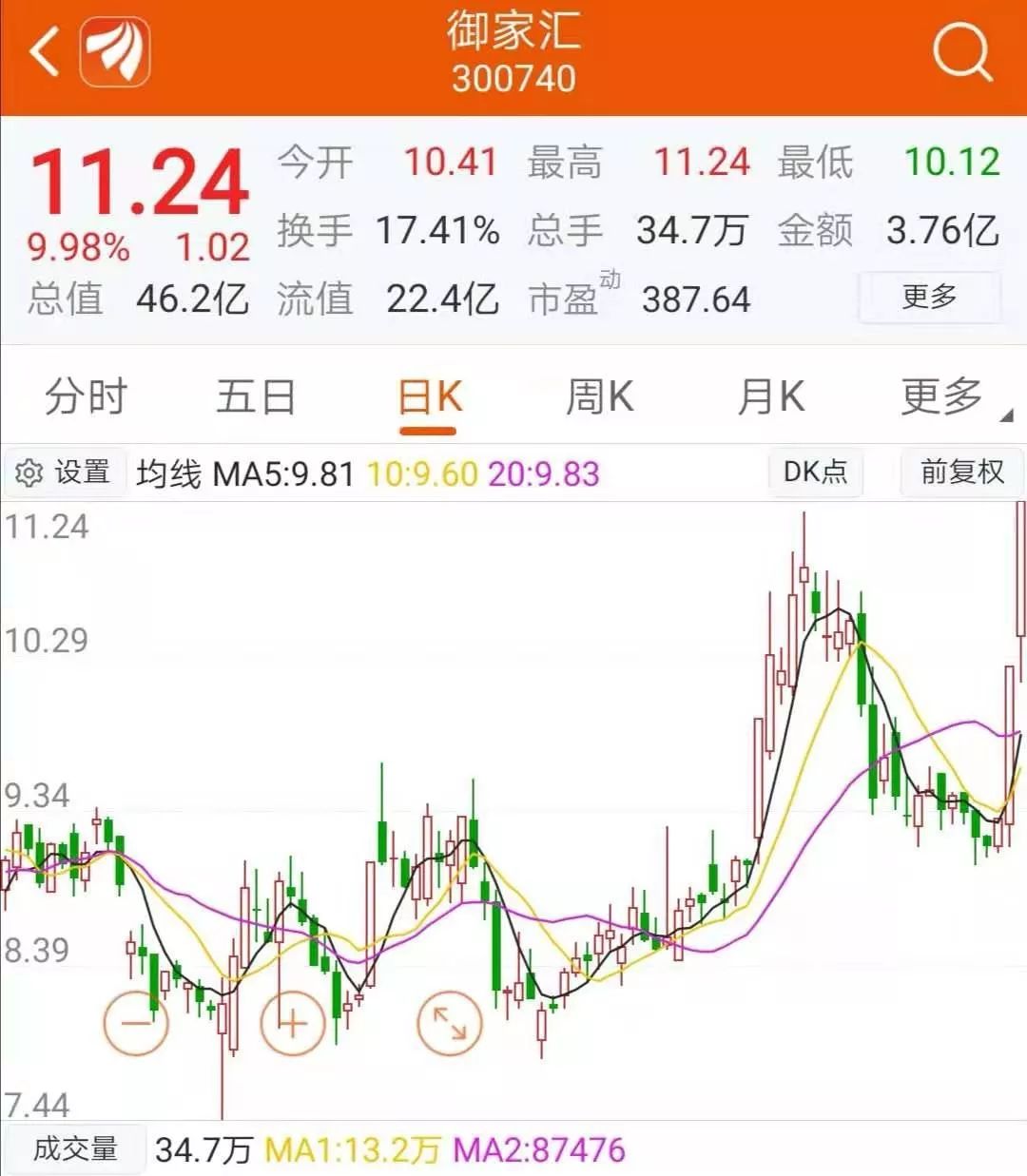The image size is (1027, 1176).
Task: Go back using the header arrow
Action: click(x=44, y=52)
